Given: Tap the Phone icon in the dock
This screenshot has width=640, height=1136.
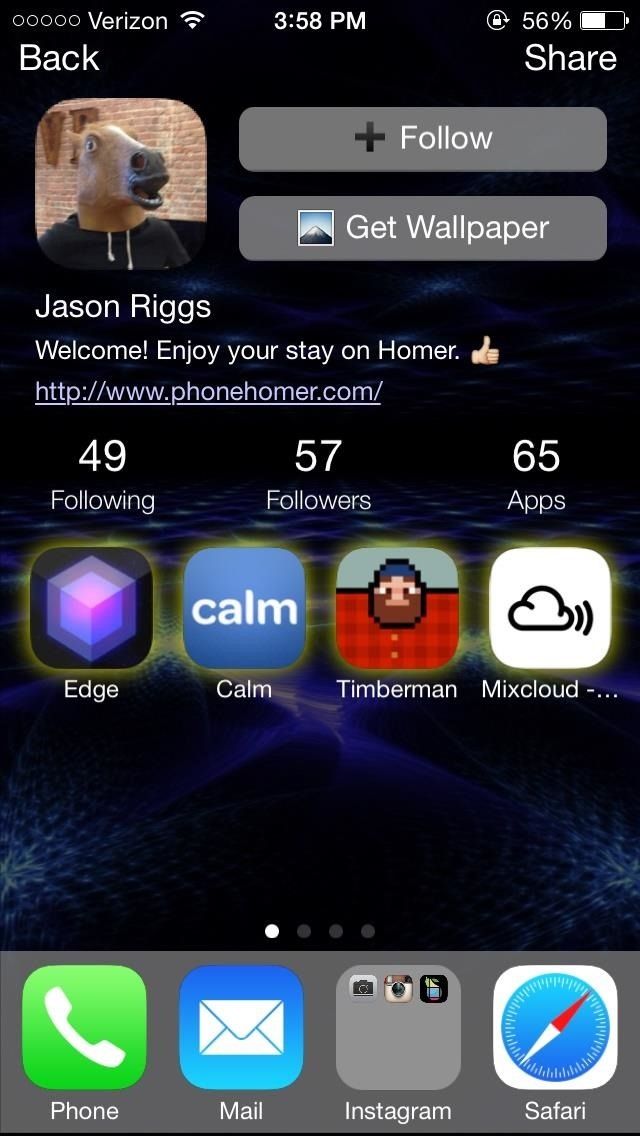Looking at the screenshot, I should point(84,1027).
